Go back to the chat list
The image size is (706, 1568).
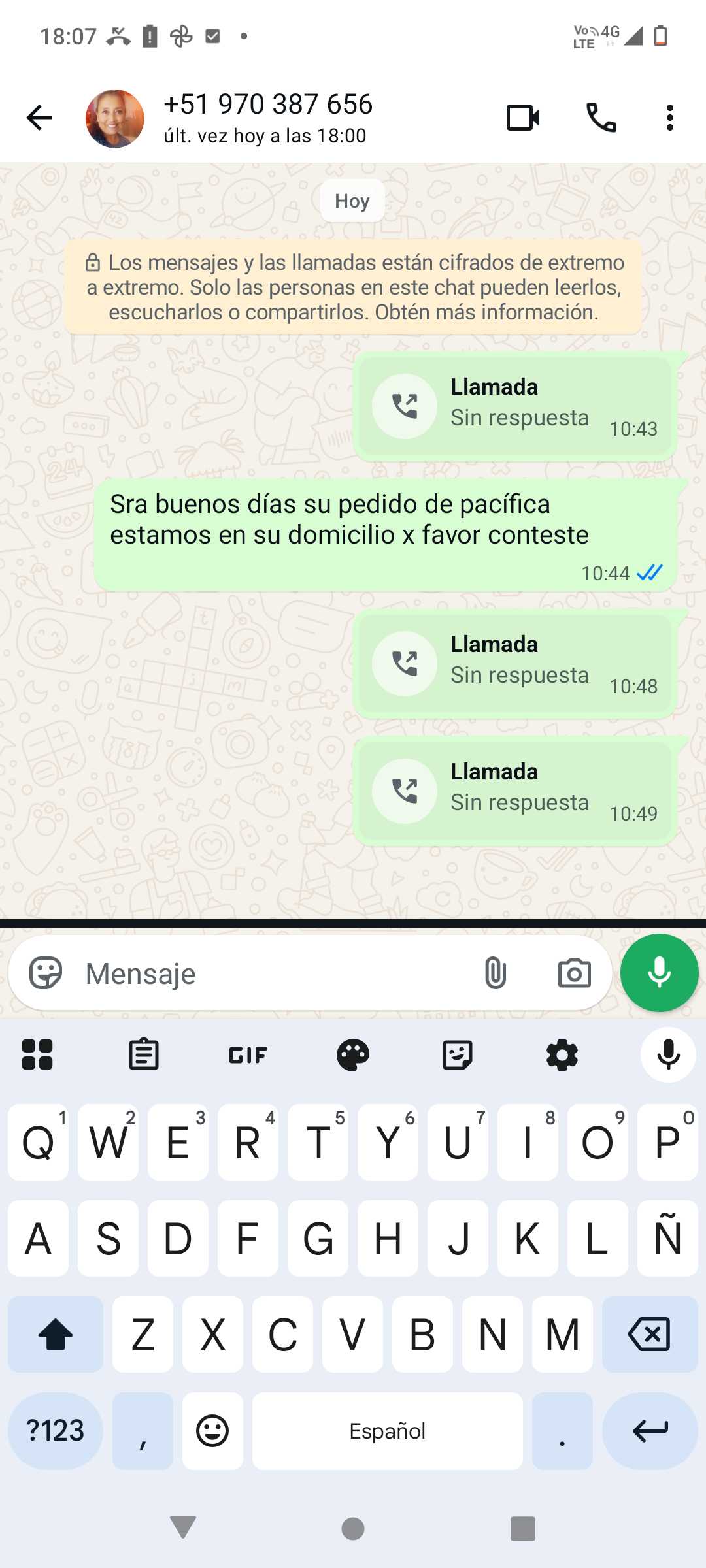(x=39, y=118)
